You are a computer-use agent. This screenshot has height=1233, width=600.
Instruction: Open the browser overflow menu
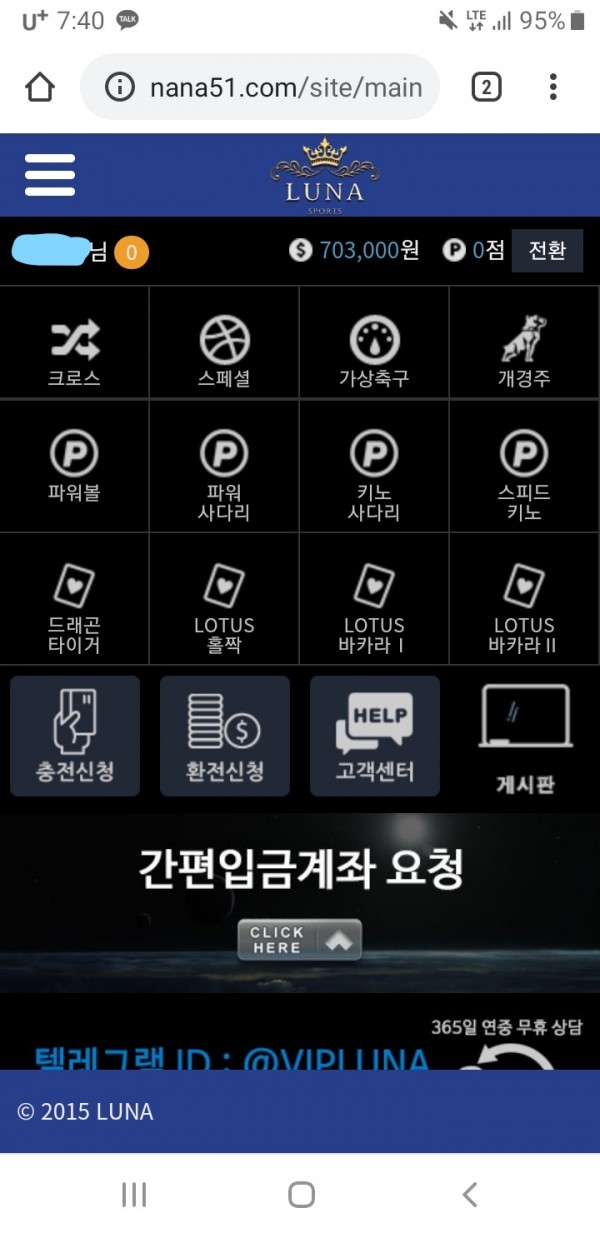pos(553,88)
